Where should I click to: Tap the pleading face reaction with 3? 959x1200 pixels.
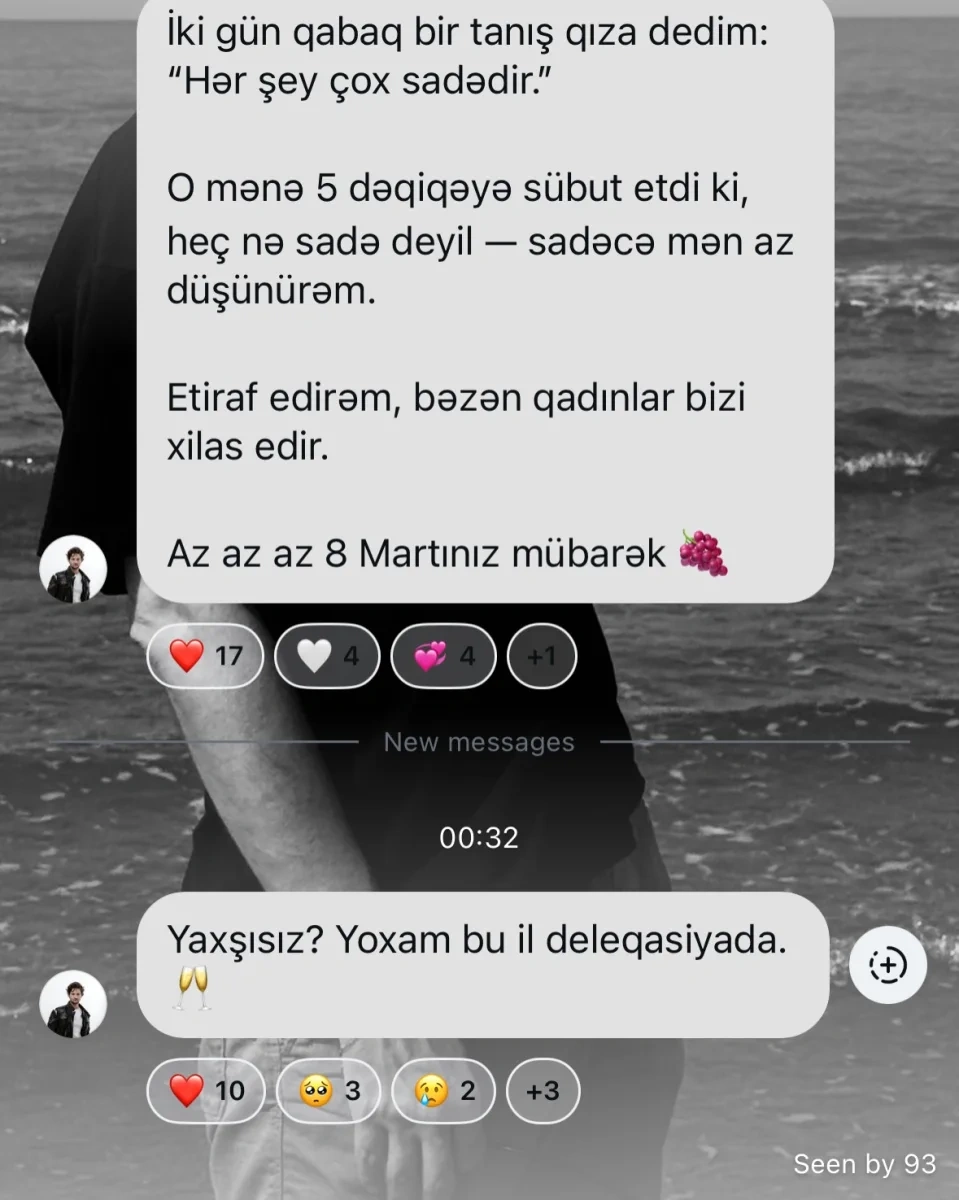[x=328, y=1090]
